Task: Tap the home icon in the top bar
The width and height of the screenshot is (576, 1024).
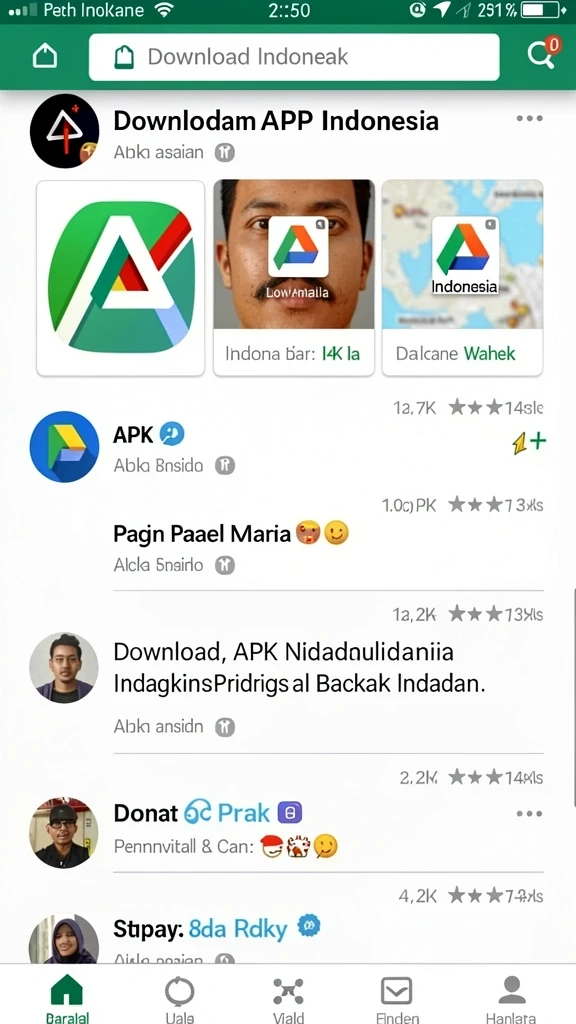Action: coord(44,57)
